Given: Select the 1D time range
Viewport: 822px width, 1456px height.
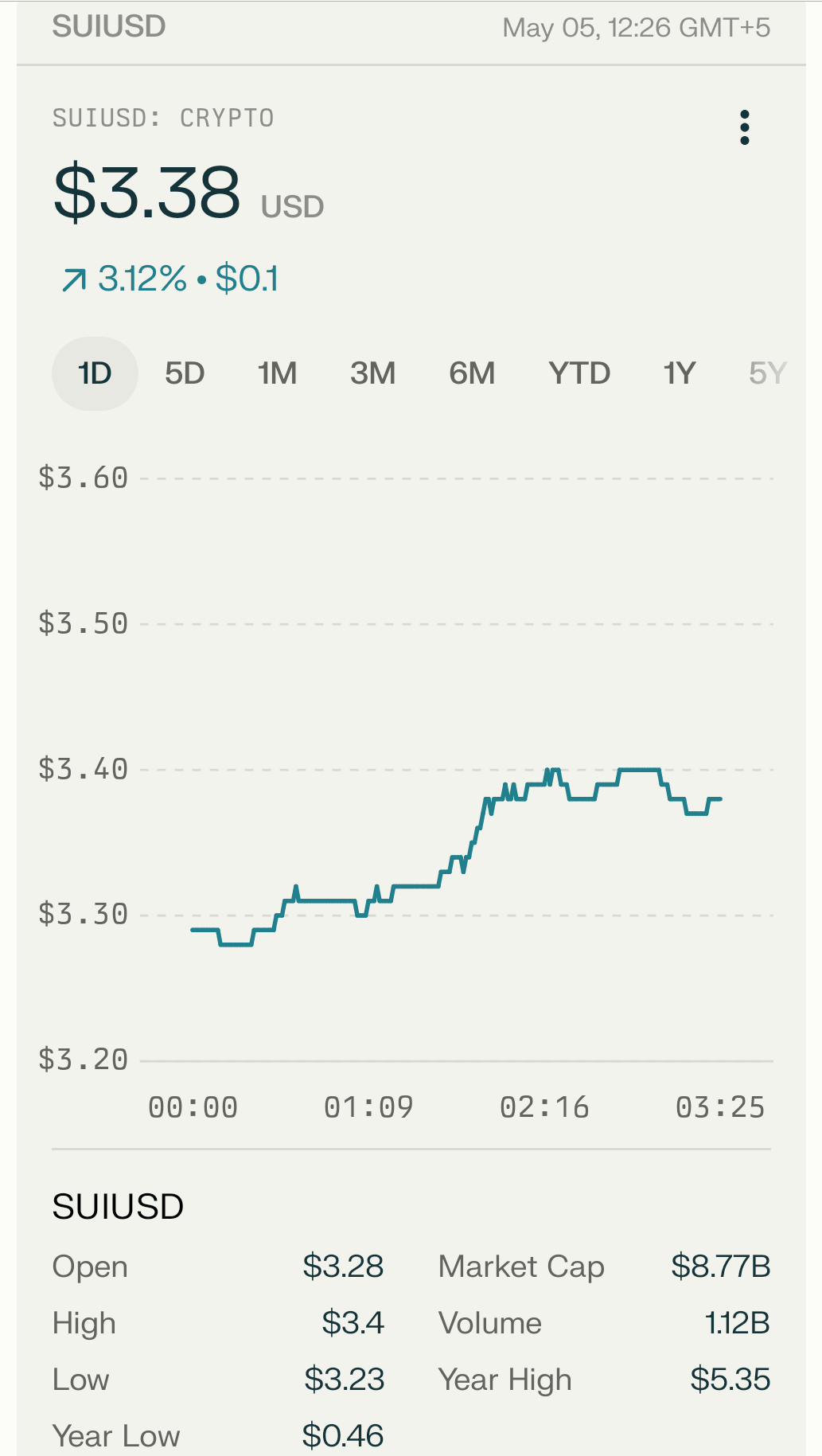Looking at the screenshot, I should coord(95,373).
